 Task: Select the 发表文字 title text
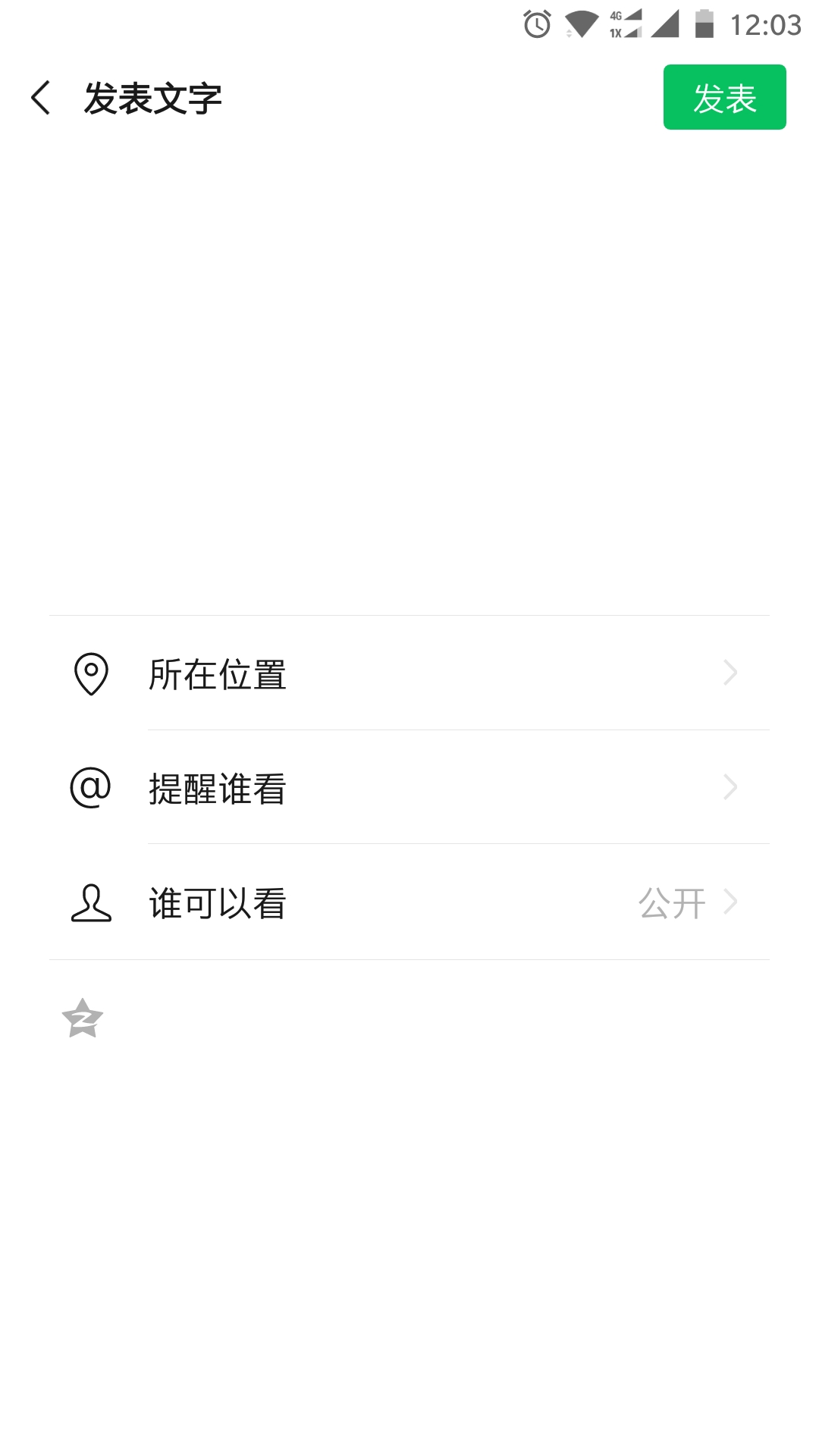click(153, 98)
